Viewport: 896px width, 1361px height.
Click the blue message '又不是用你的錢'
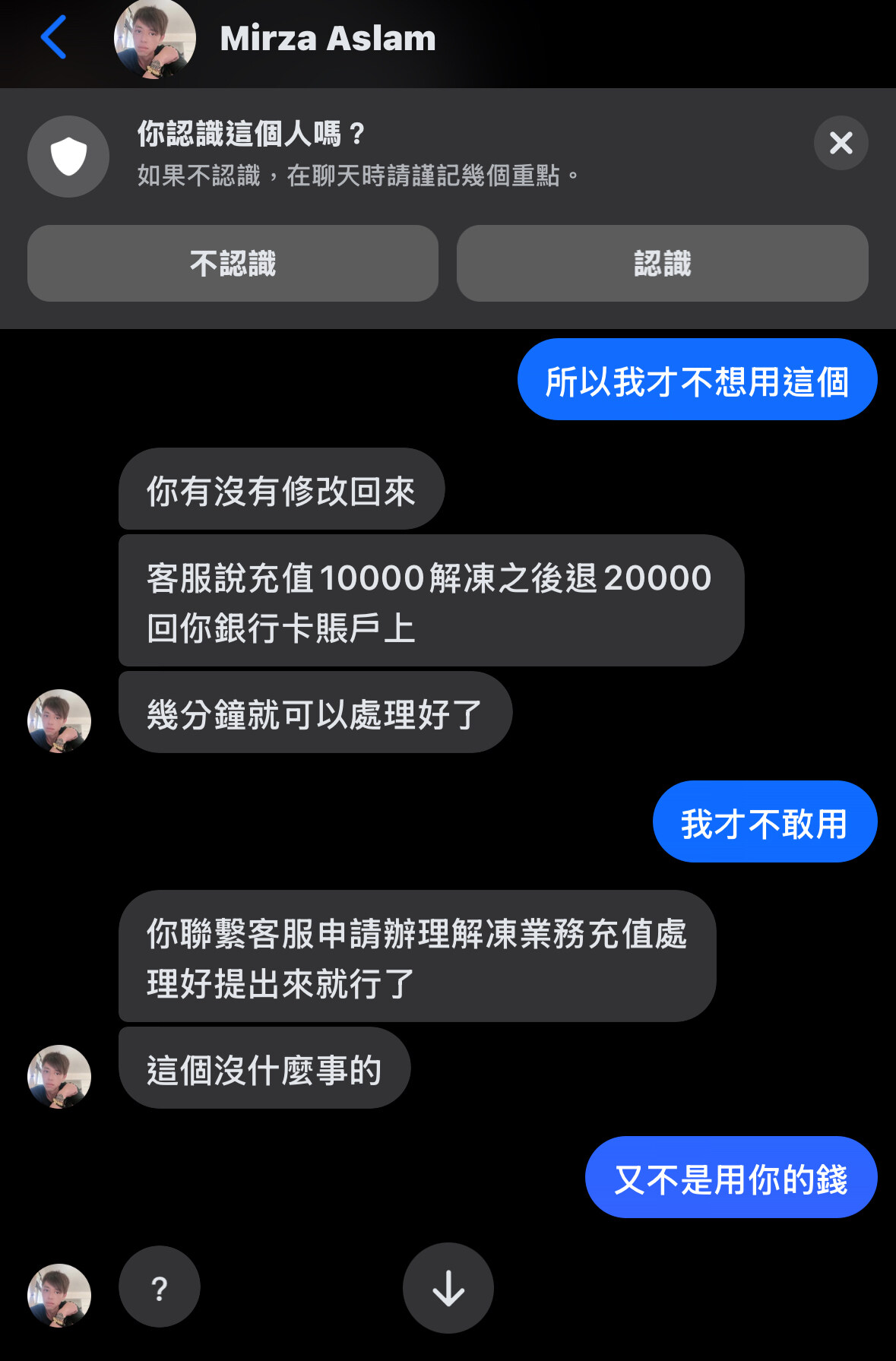coord(730,1176)
